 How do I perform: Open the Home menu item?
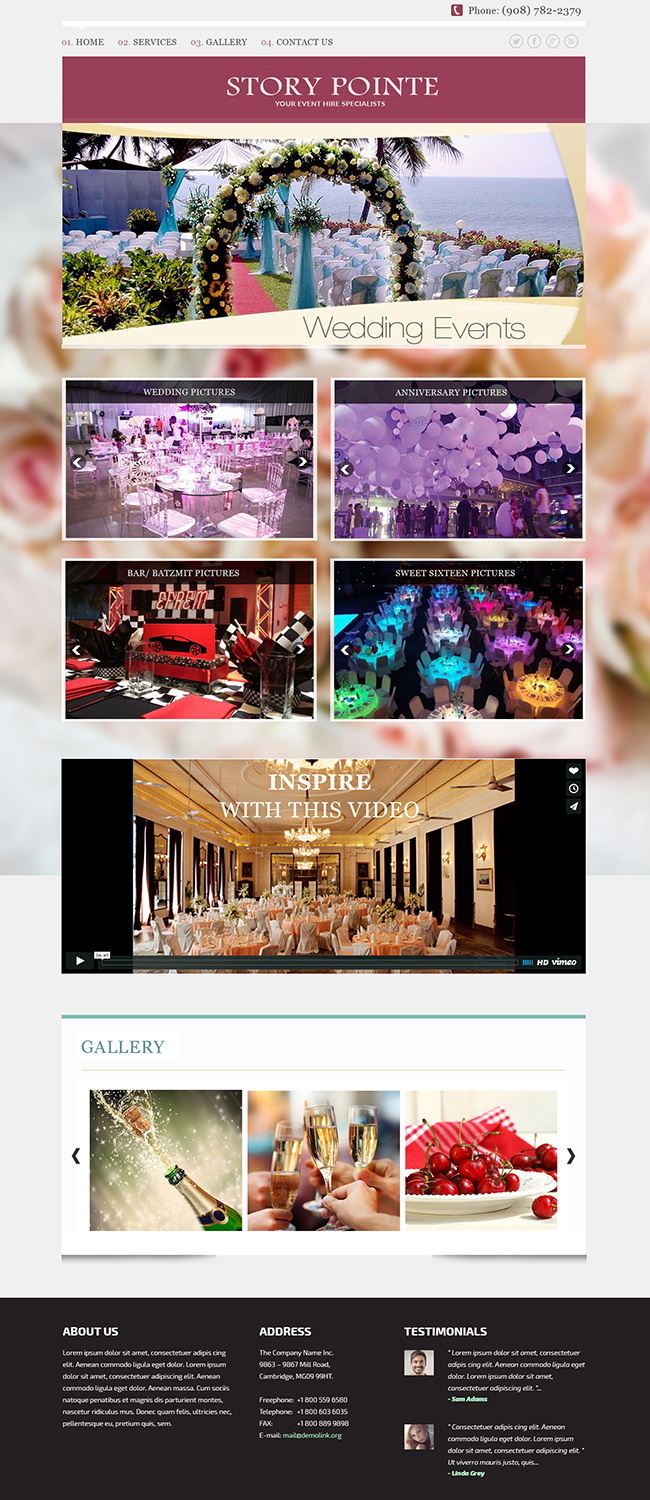(83, 42)
